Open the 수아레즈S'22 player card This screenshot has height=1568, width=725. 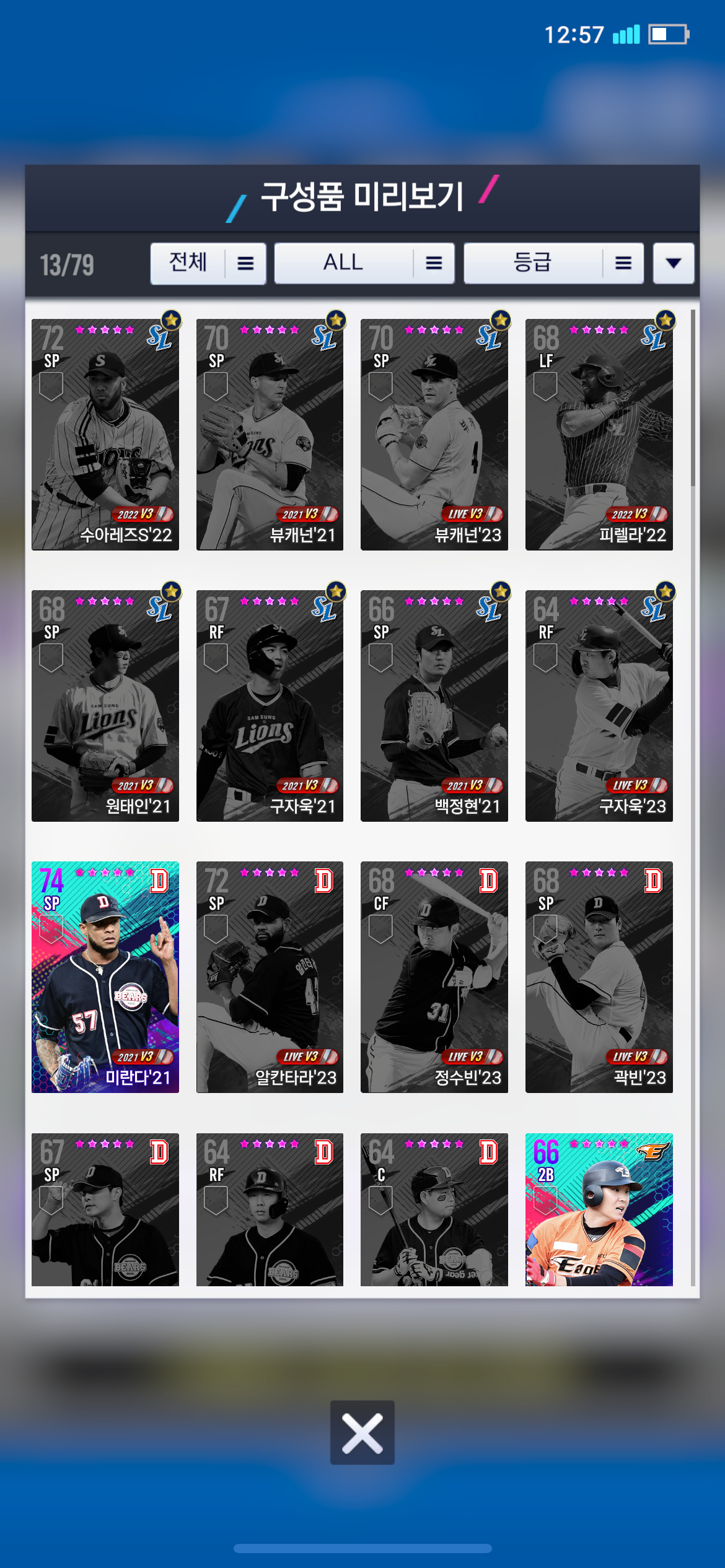105,434
